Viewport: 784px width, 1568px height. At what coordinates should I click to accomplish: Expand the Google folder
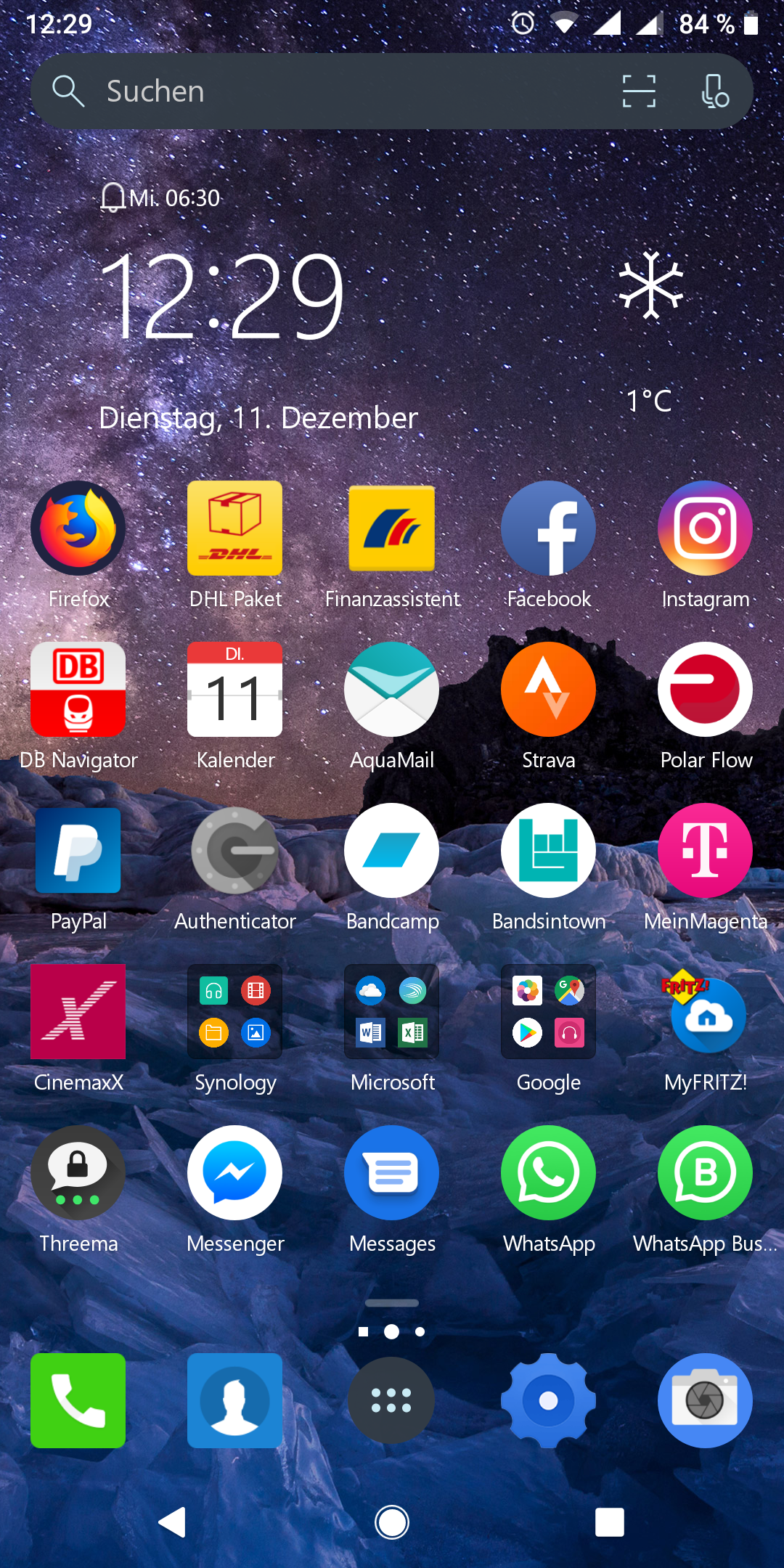(x=548, y=1012)
